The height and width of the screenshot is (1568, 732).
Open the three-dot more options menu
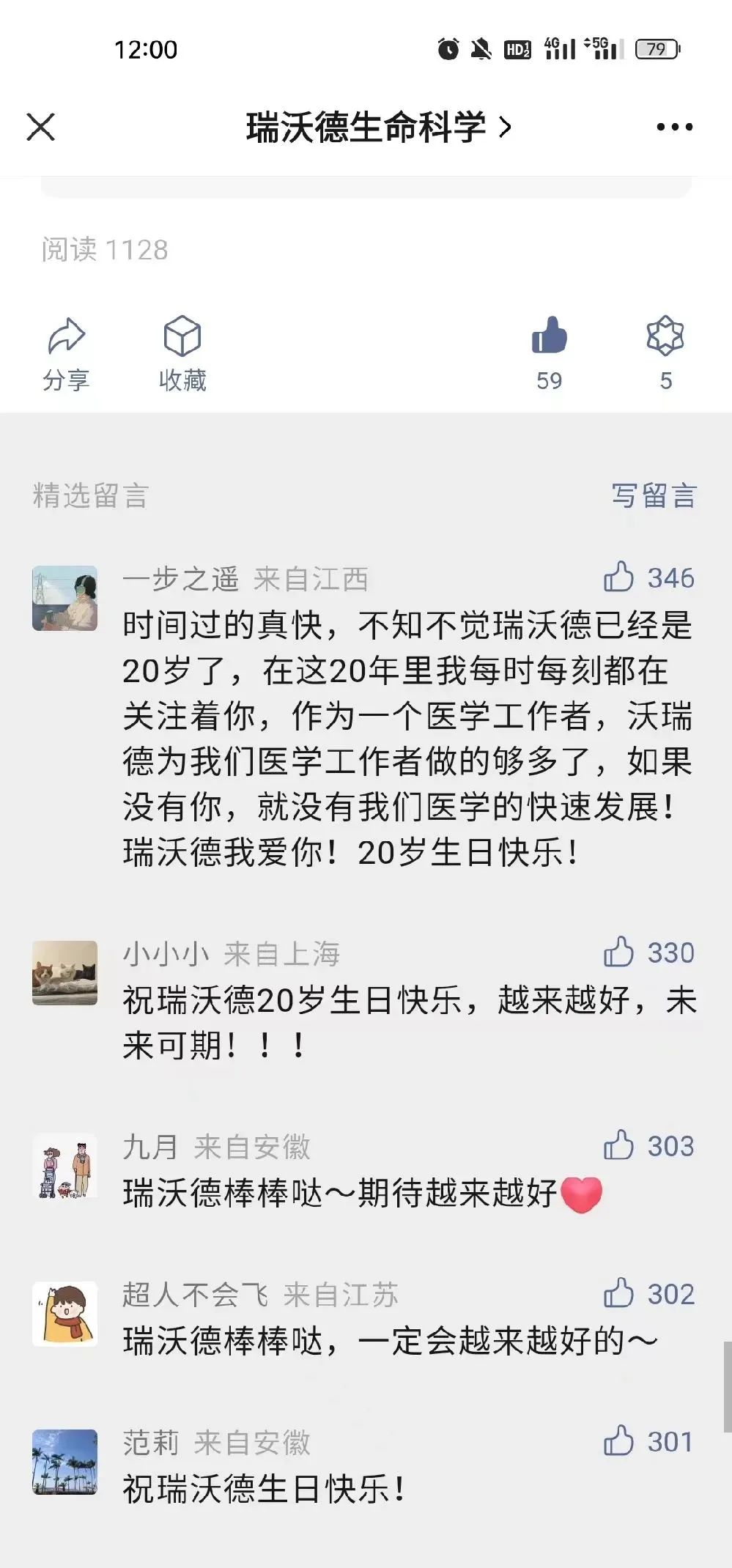coord(673,126)
